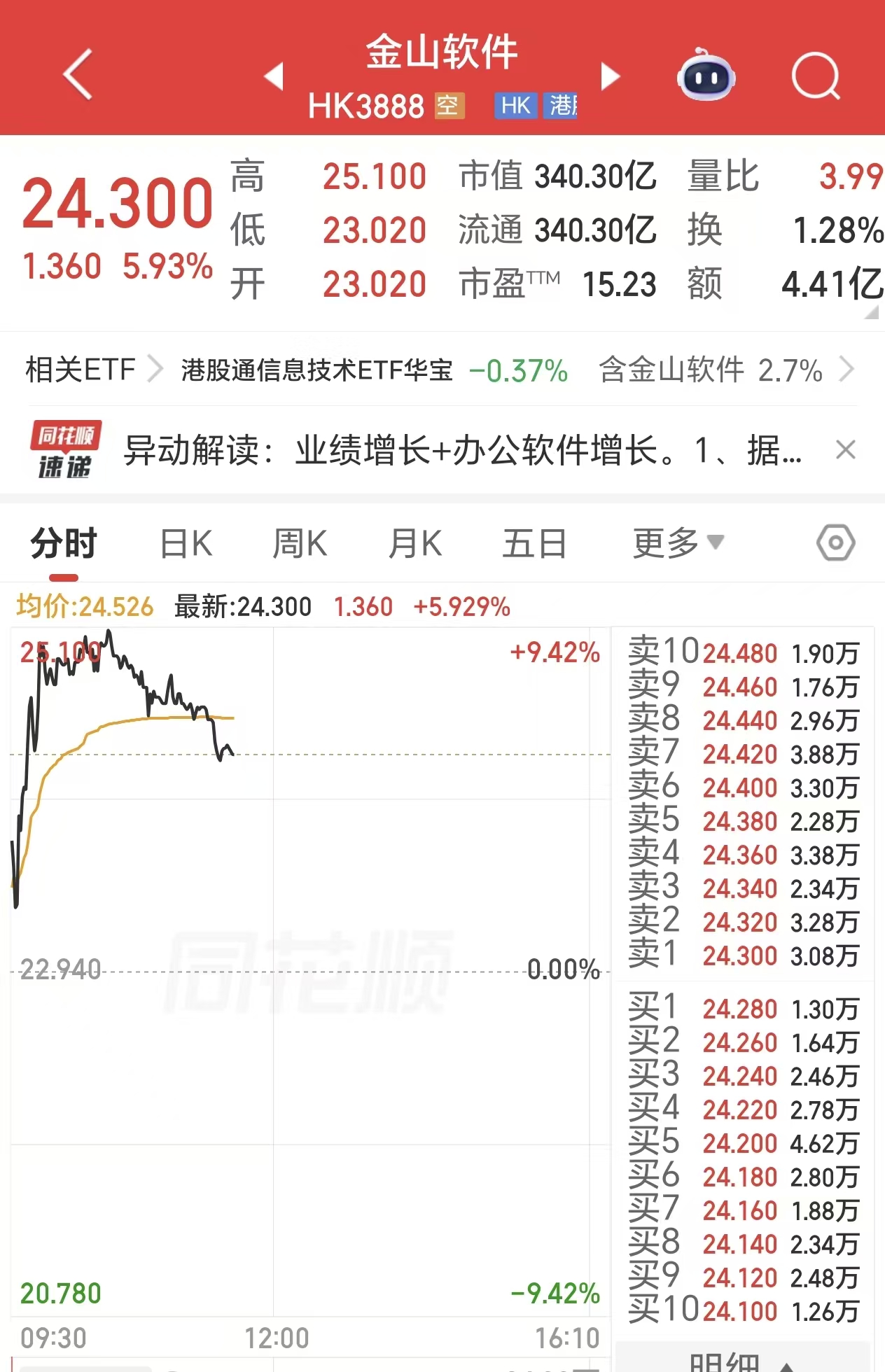Viewport: 885px width, 1372px height.
Task: Switch to the 五日 chart tab
Action: [x=534, y=544]
